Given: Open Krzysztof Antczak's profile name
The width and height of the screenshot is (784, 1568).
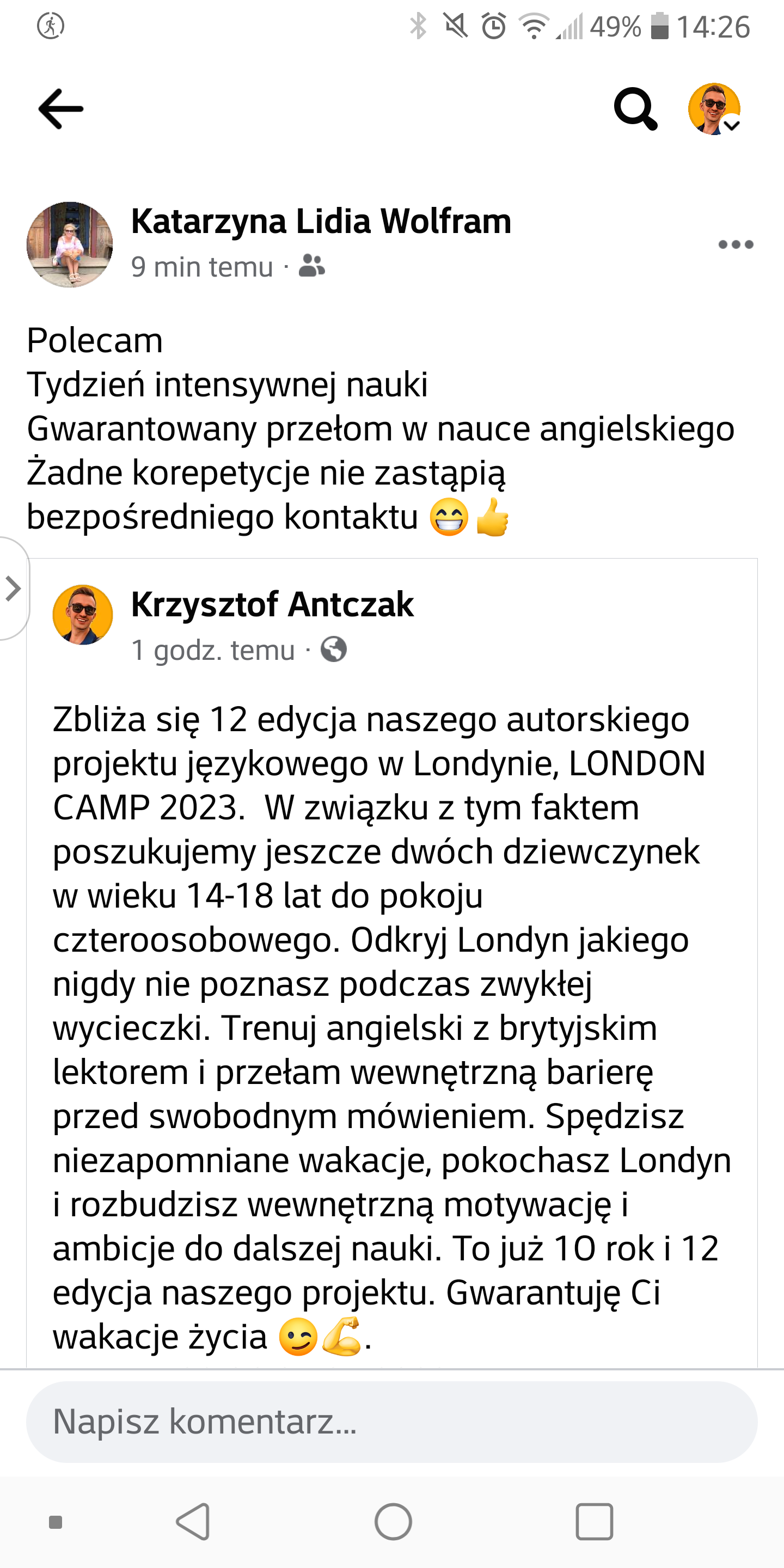Looking at the screenshot, I should coord(272,604).
